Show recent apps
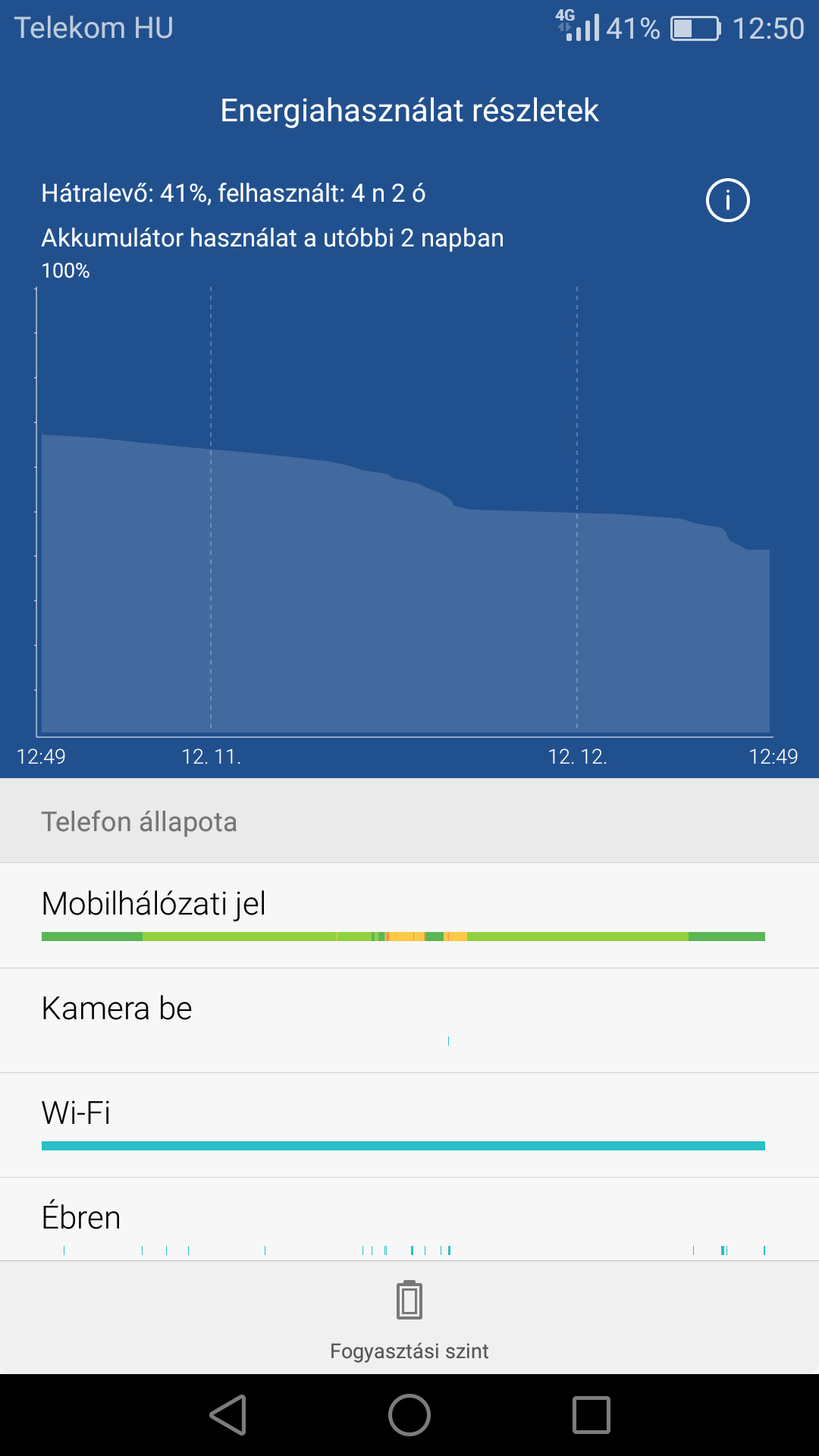Image resolution: width=819 pixels, height=1456 pixels. (x=591, y=1415)
